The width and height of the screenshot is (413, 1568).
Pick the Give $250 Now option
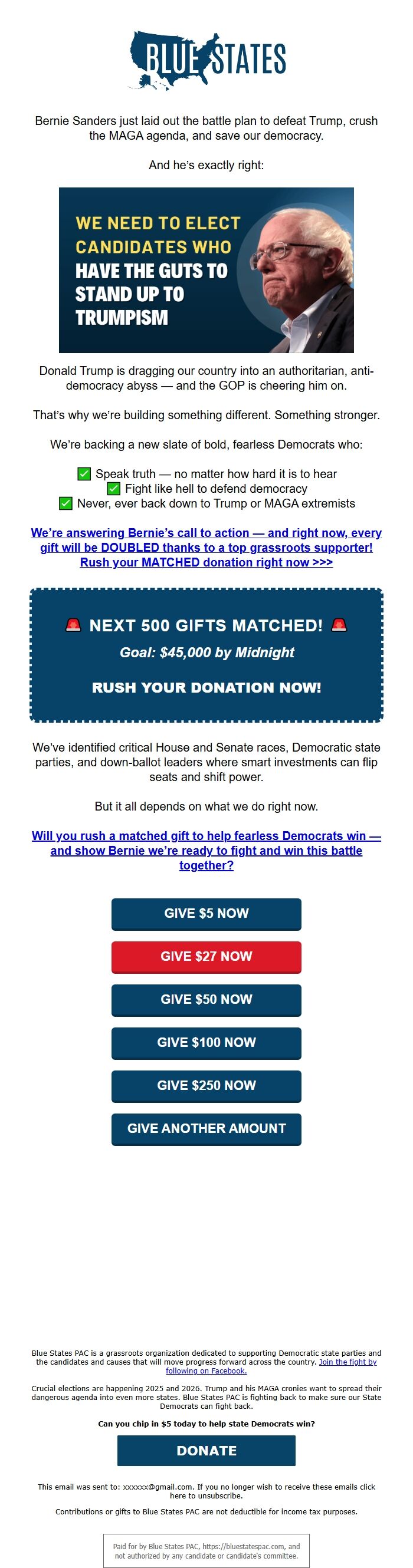[206, 1086]
